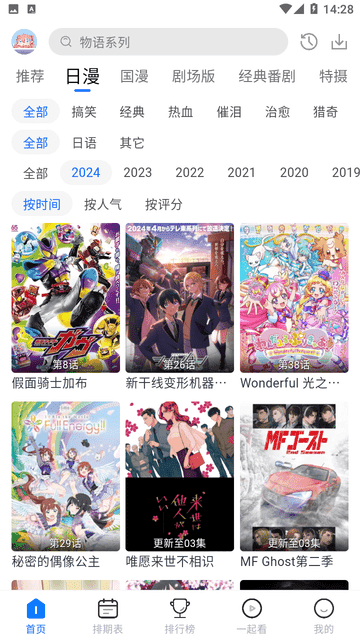Screen dimensions: 360x640
Task: Go to the 排行榜 ranking tab
Action: [180, 616]
